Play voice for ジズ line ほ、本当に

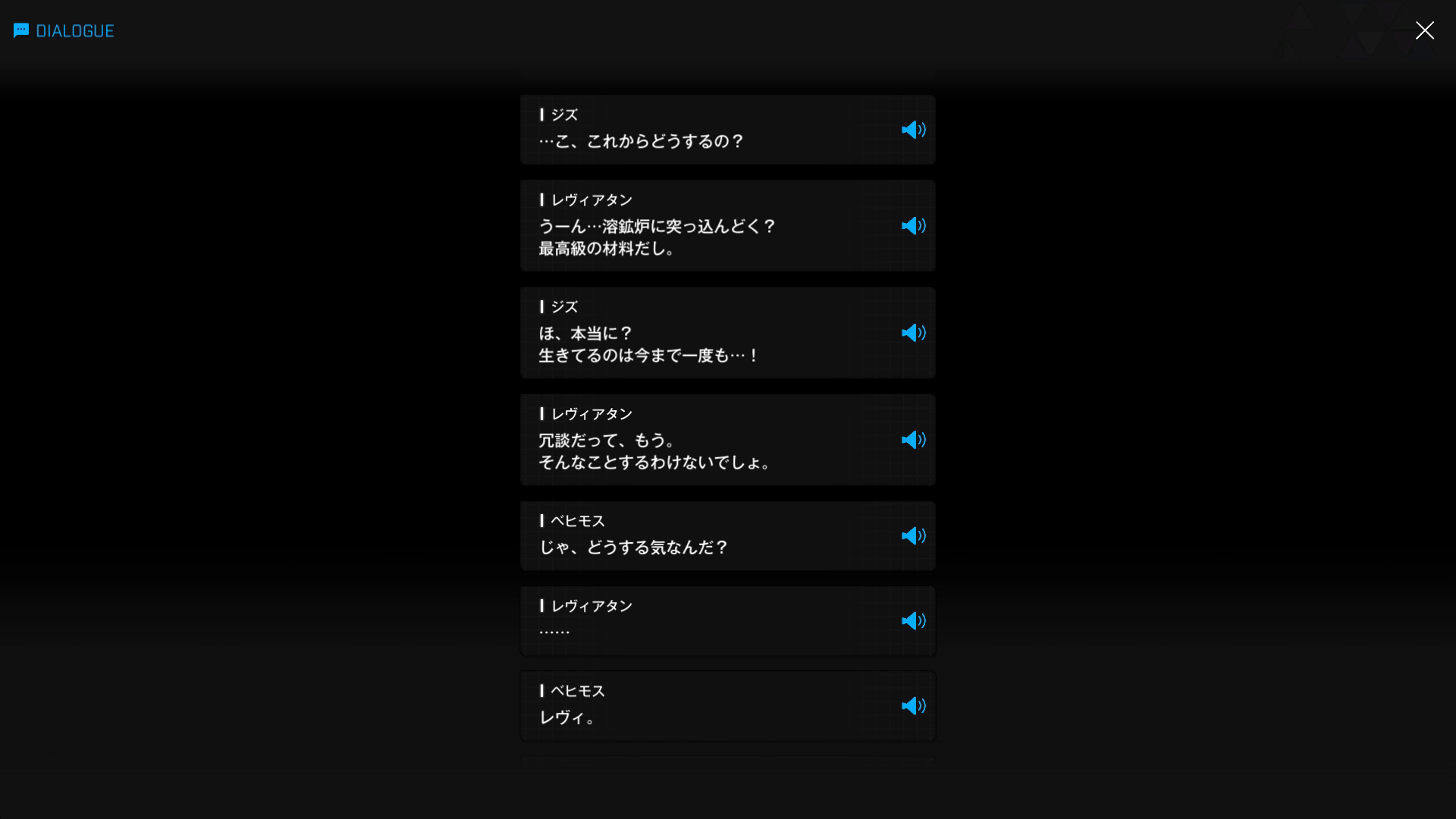[x=913, y=333]
